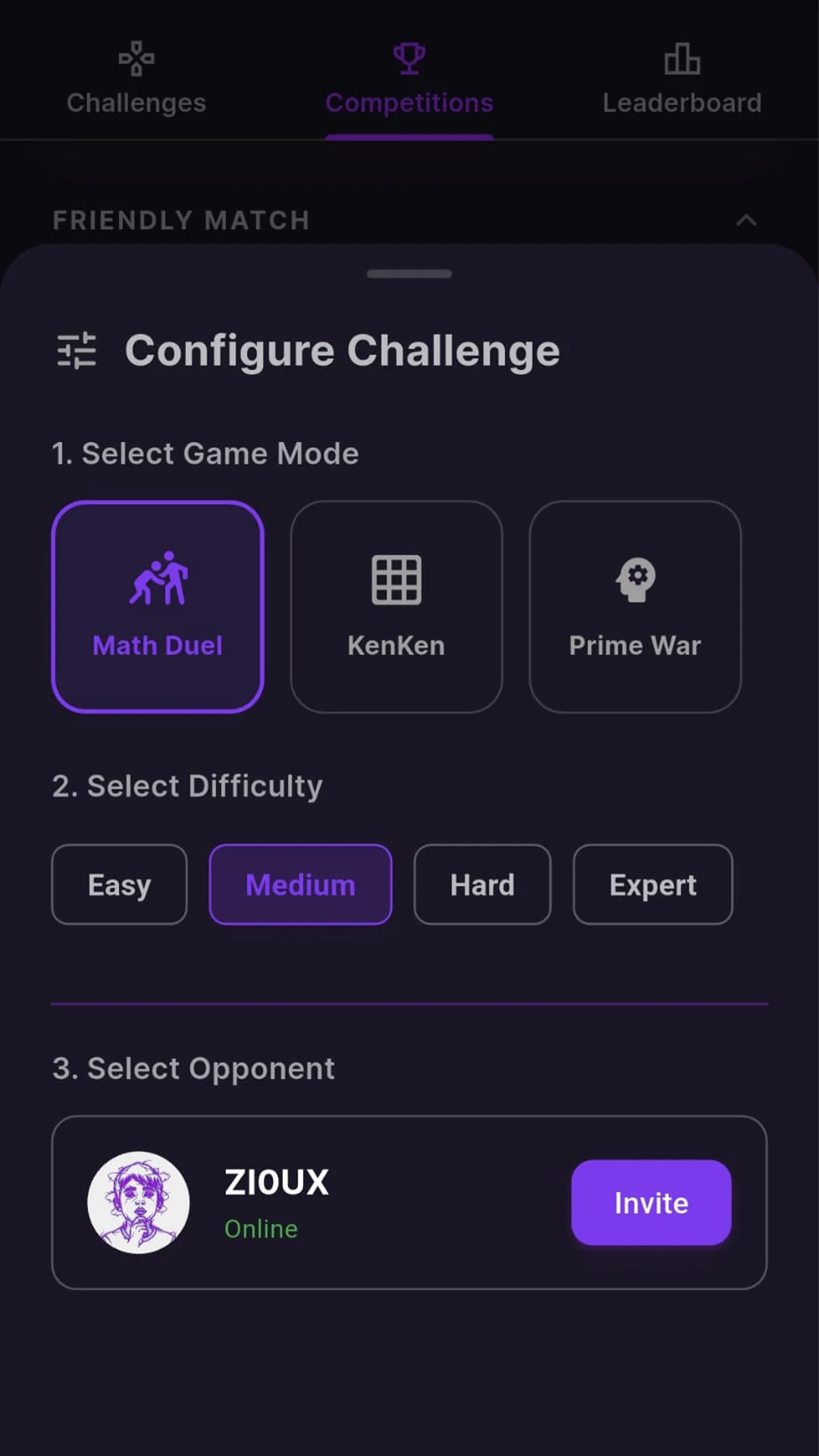
Task: Click the KenKen grid icon
Action: pyautogui.click(x=396, y=579)
